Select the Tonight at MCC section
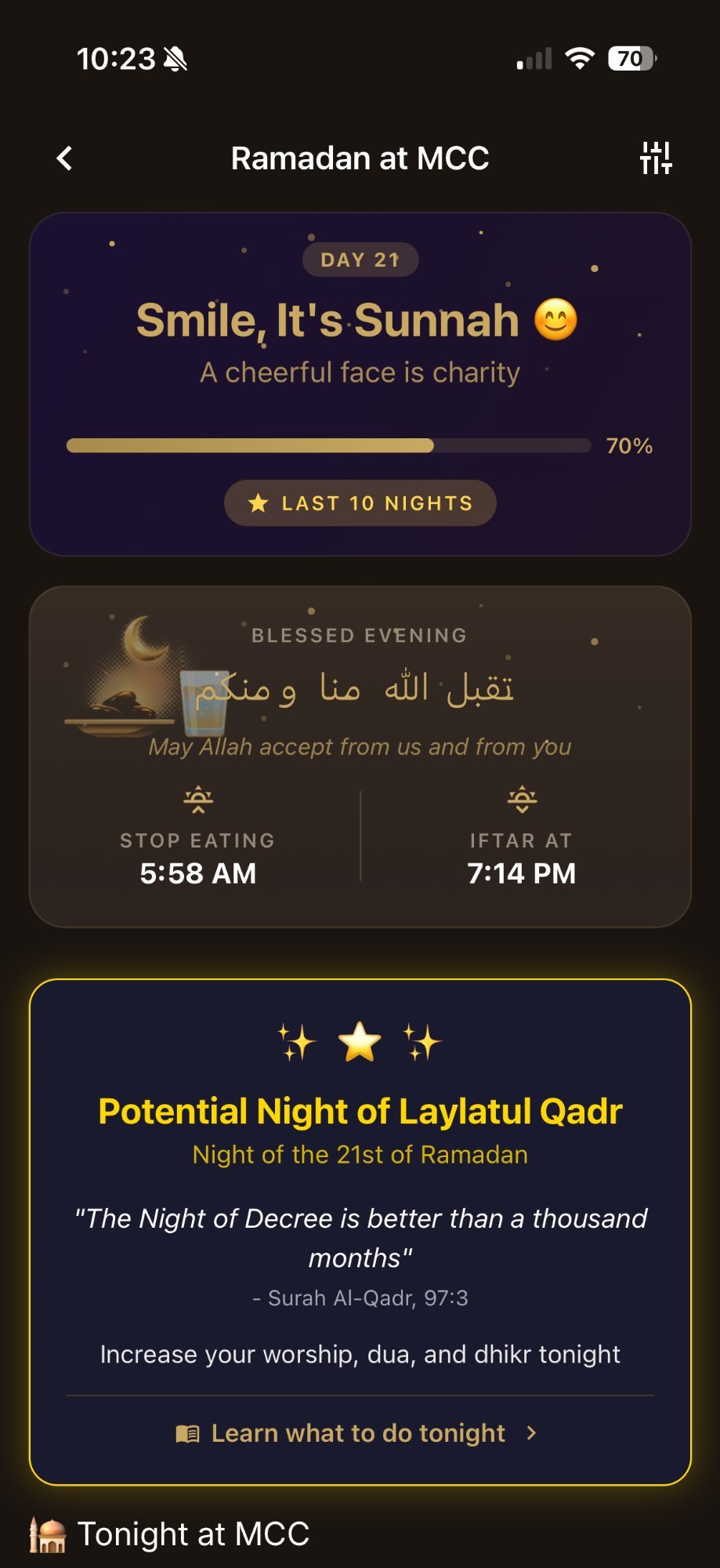Image resolution: width=720 pixels, height=1568 pixels. (193, 1533)
